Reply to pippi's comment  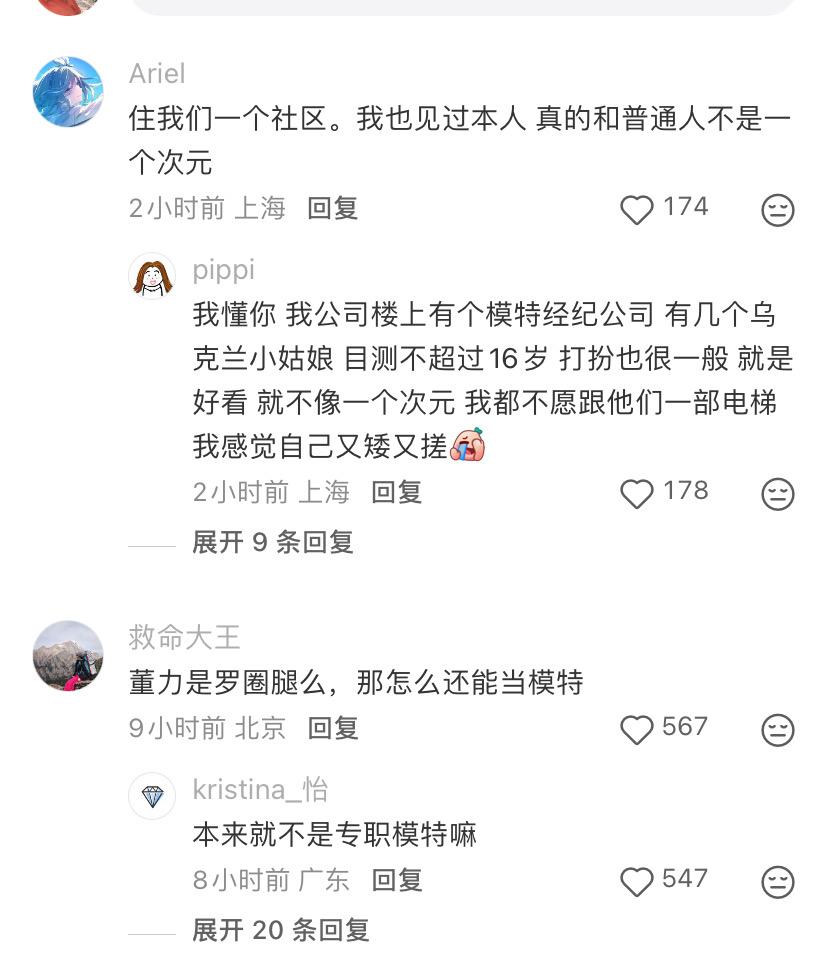pyautogui.click(x=396, y=493)
